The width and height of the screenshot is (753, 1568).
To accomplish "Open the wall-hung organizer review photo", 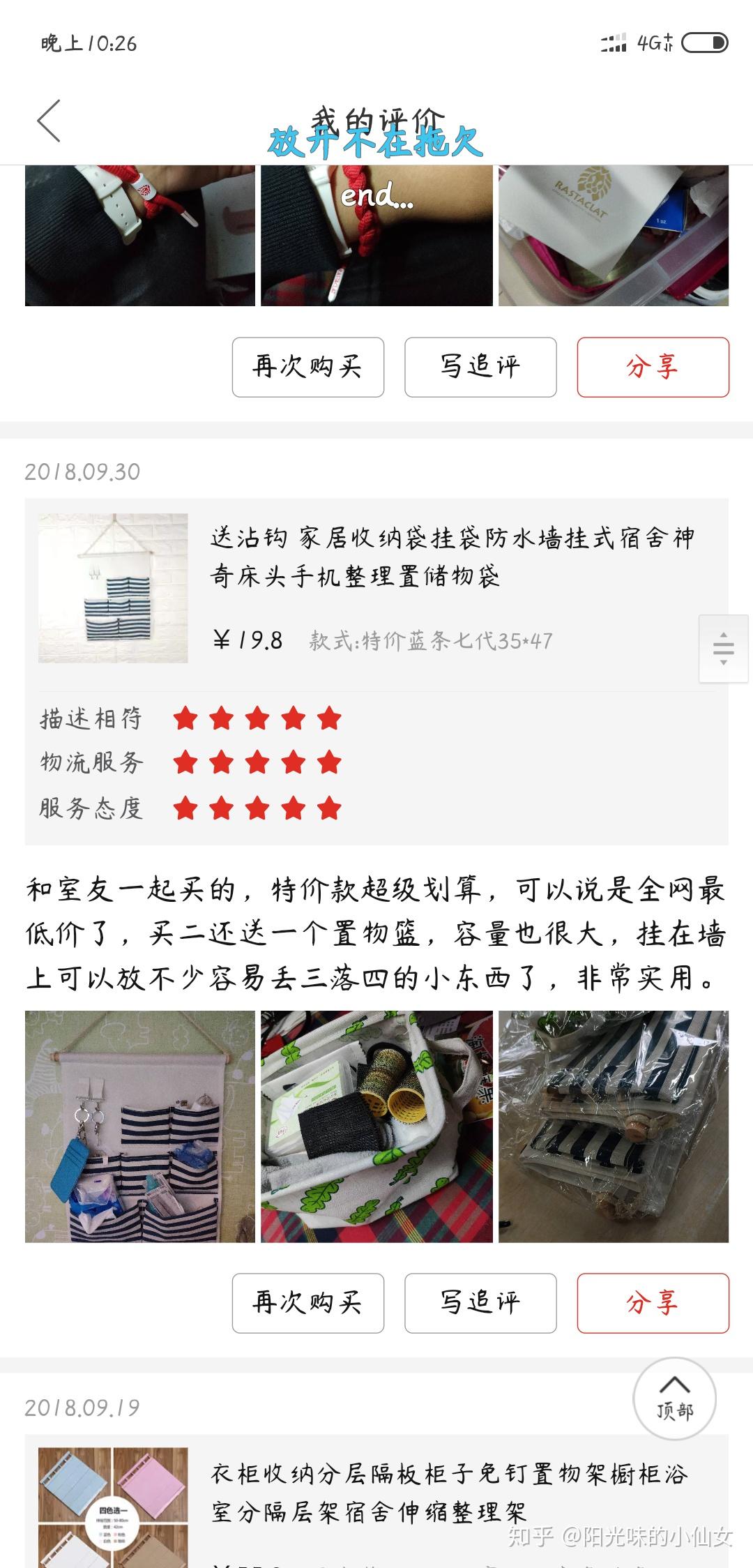I will (139, 1126).
